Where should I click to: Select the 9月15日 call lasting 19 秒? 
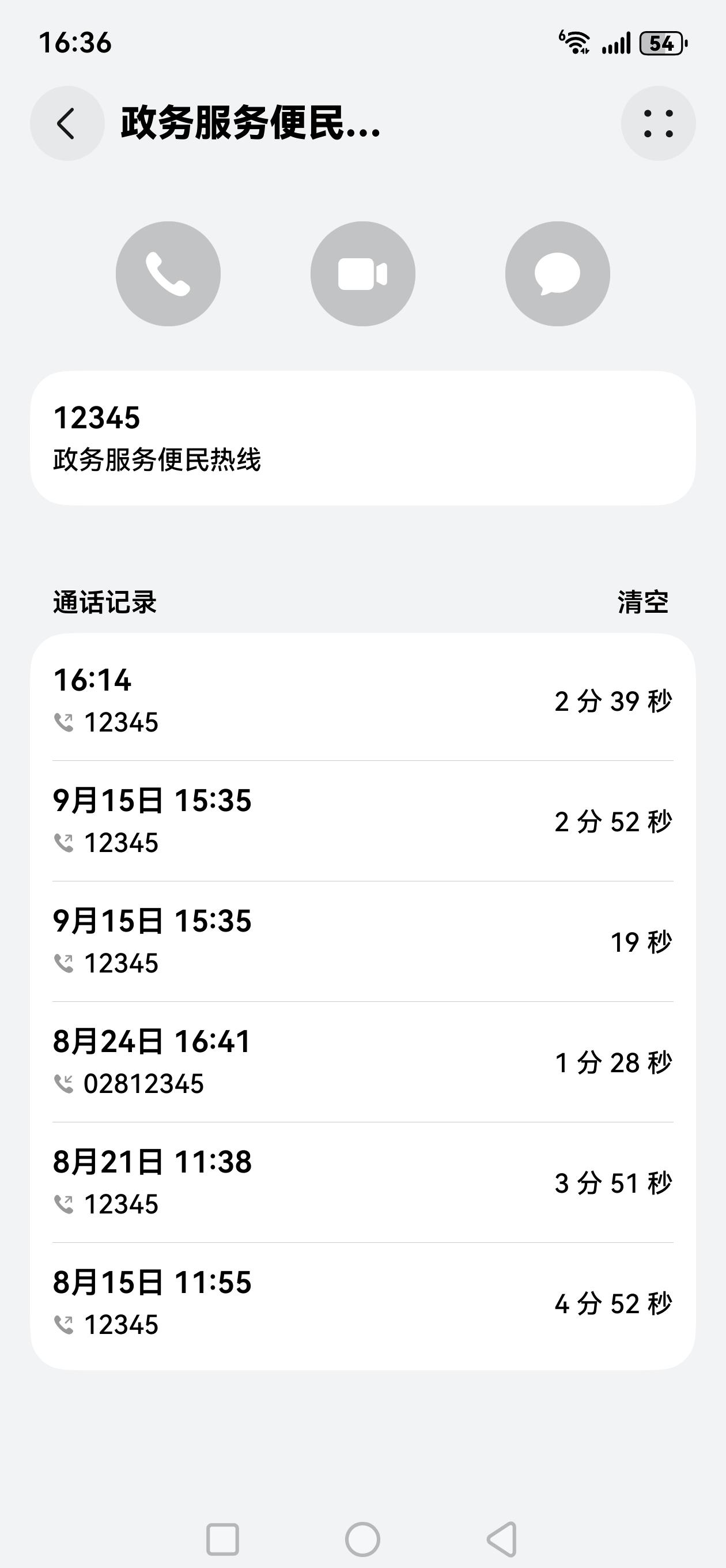click(362, 941)
